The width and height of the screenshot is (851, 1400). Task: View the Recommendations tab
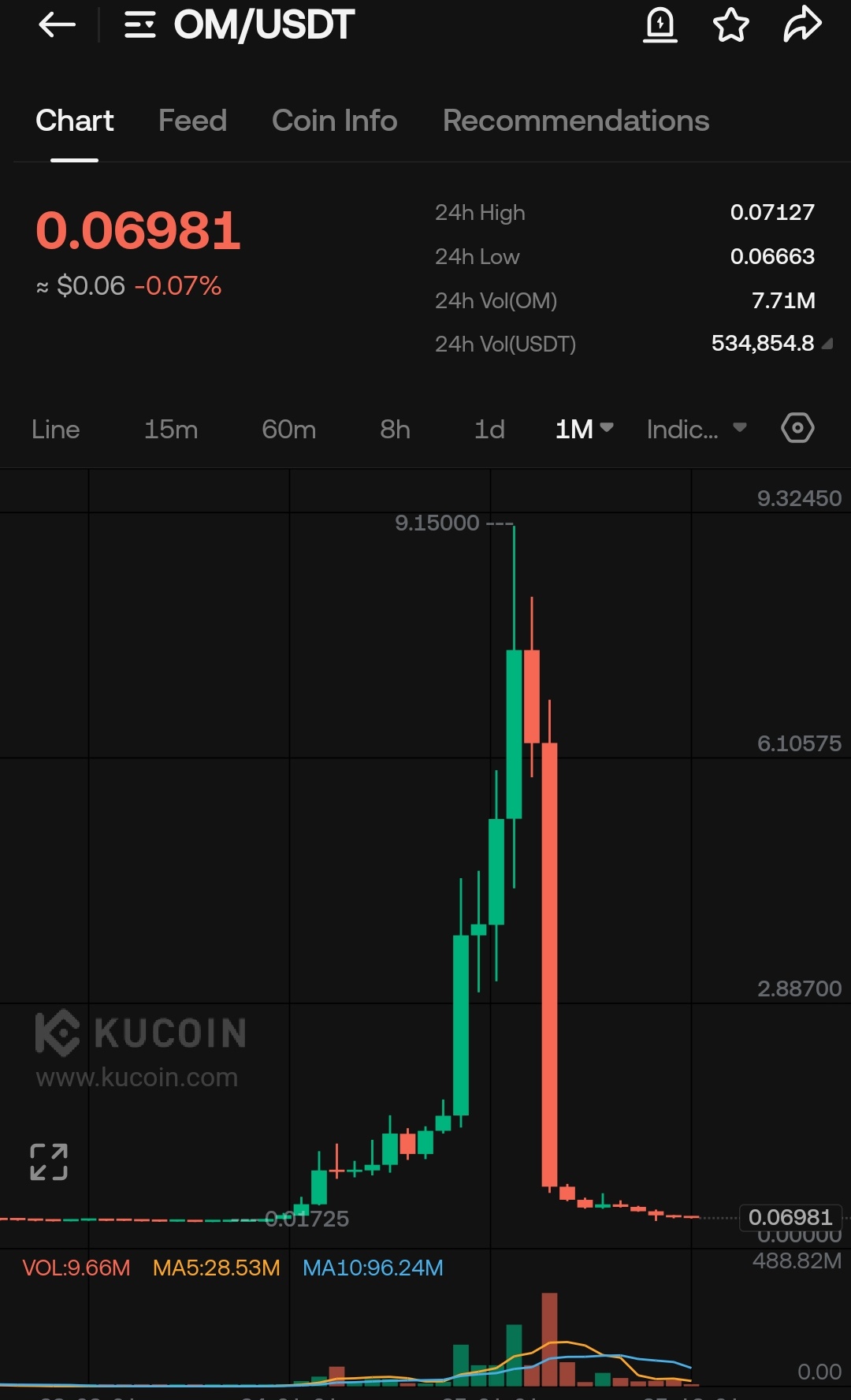point(575,121)
